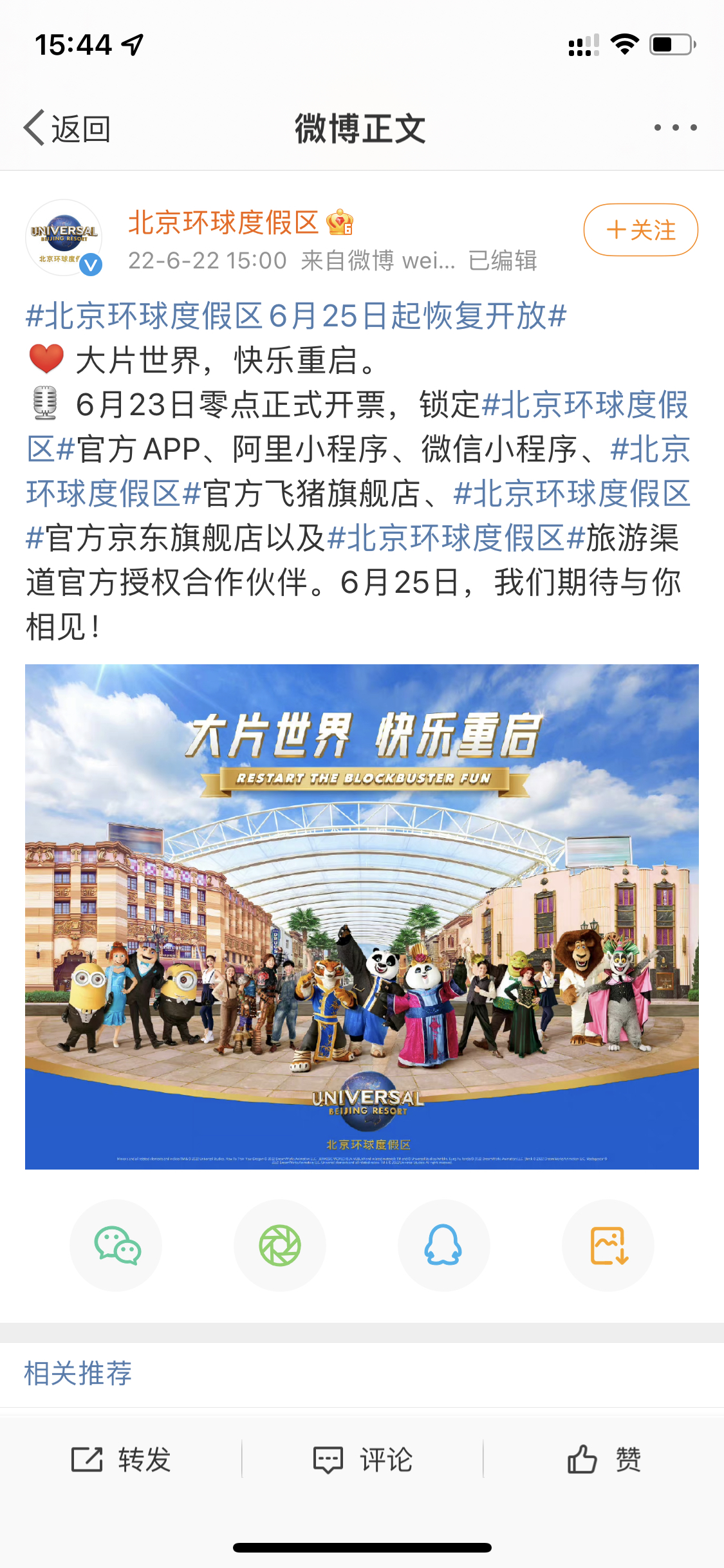The image size is (724, 1568).
Task: Open the 北京环球度假区 profile avatar
Action: point(64,238)
